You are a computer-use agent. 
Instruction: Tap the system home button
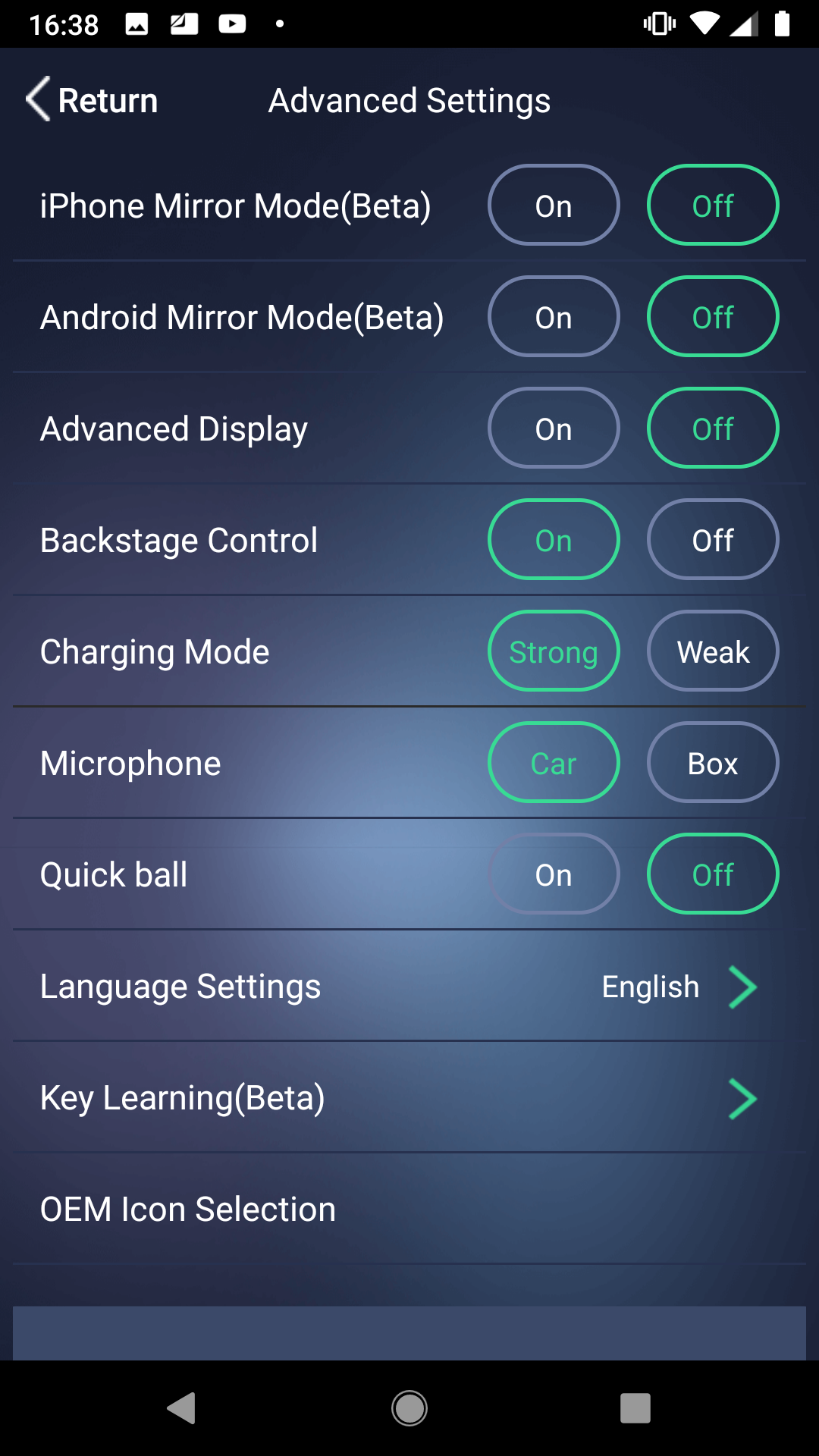point(409,1408)
